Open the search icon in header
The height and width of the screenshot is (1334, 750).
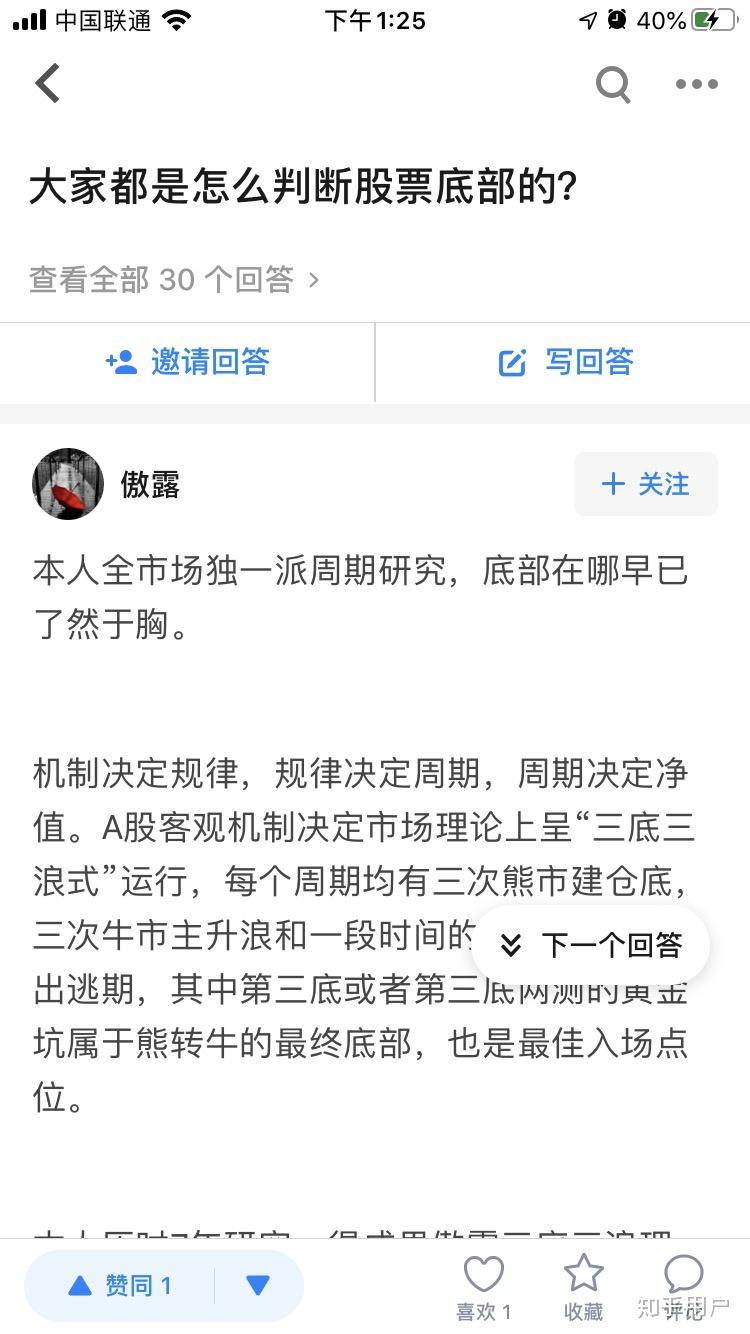coord(613,84)
